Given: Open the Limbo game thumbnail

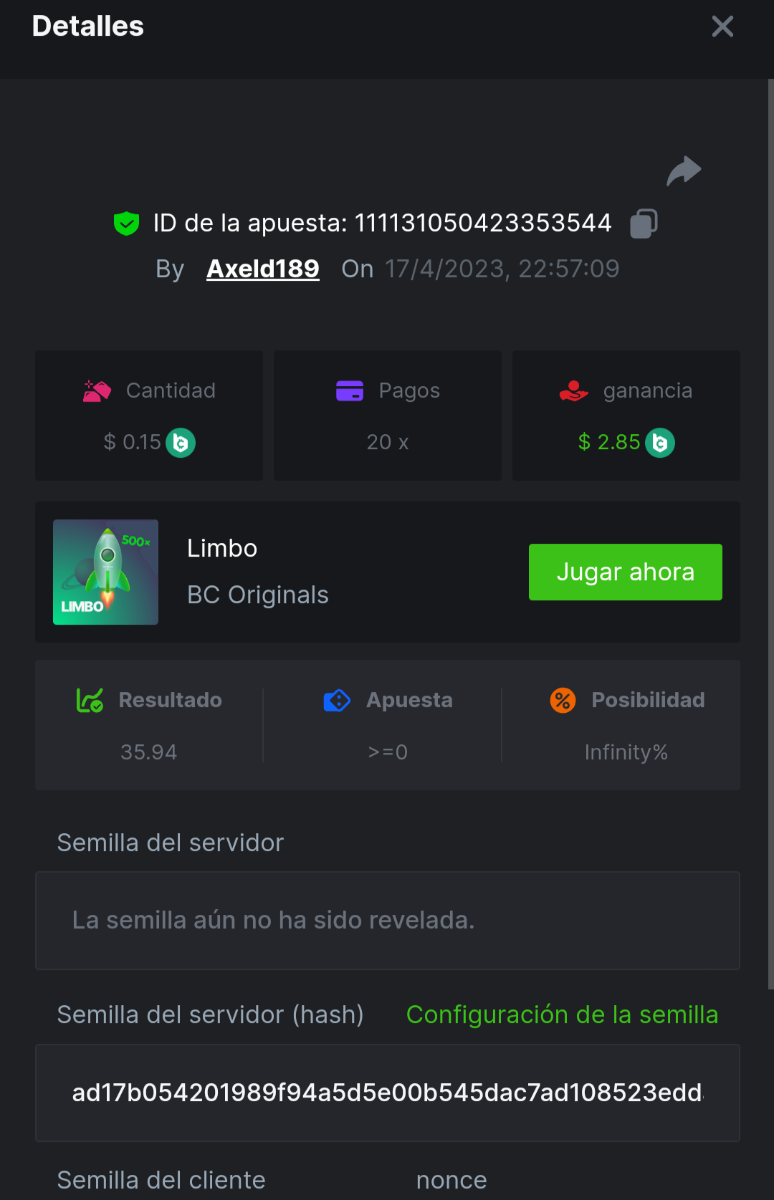Looking at the screenshot, I should pos(105,572).
